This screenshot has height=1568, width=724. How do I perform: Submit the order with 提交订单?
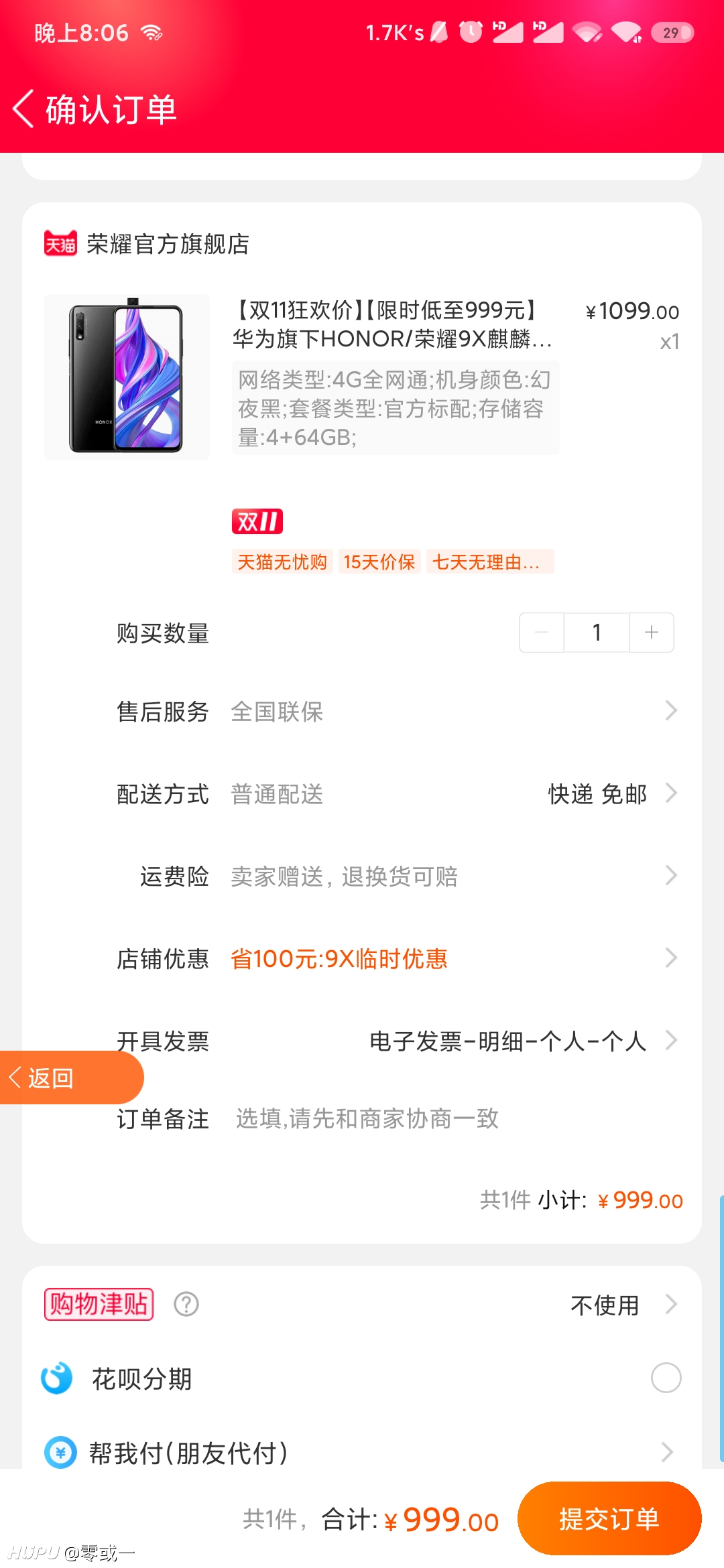pyautogui.click(x=609, y=1518)
